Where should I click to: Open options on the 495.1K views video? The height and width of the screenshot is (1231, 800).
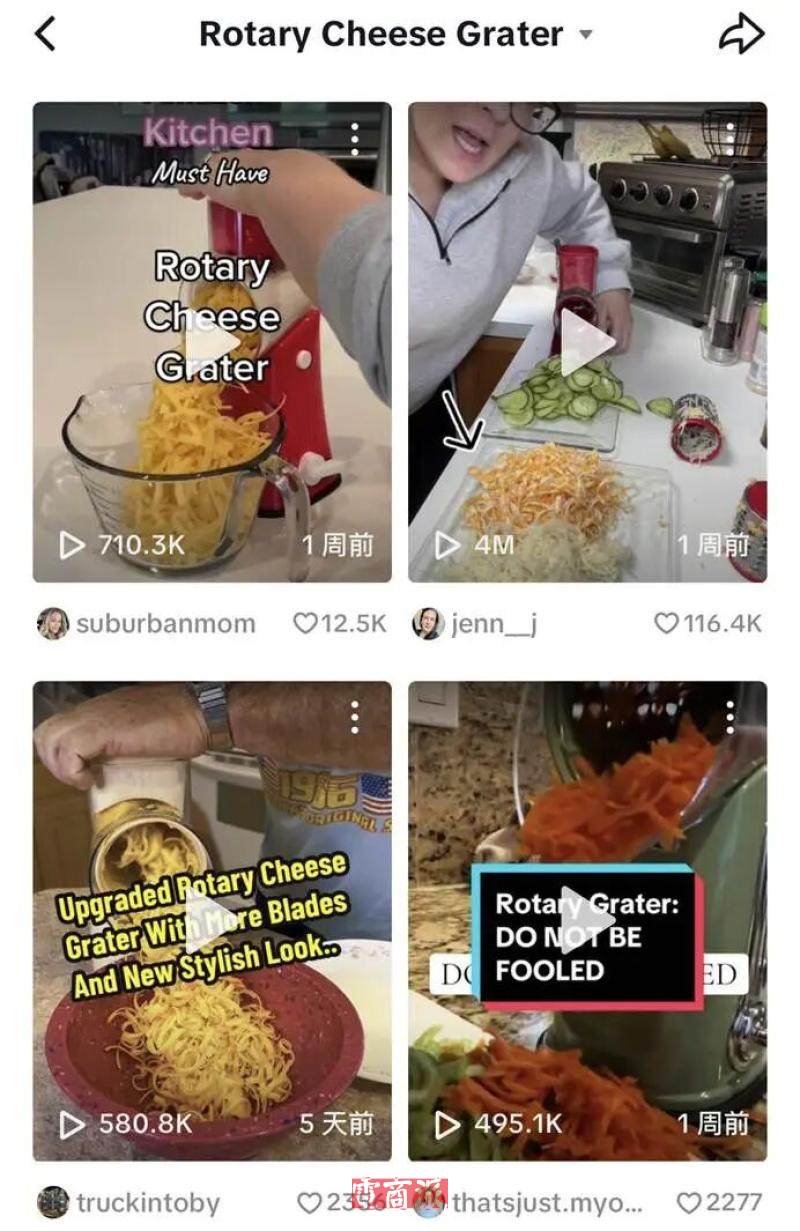731,717
